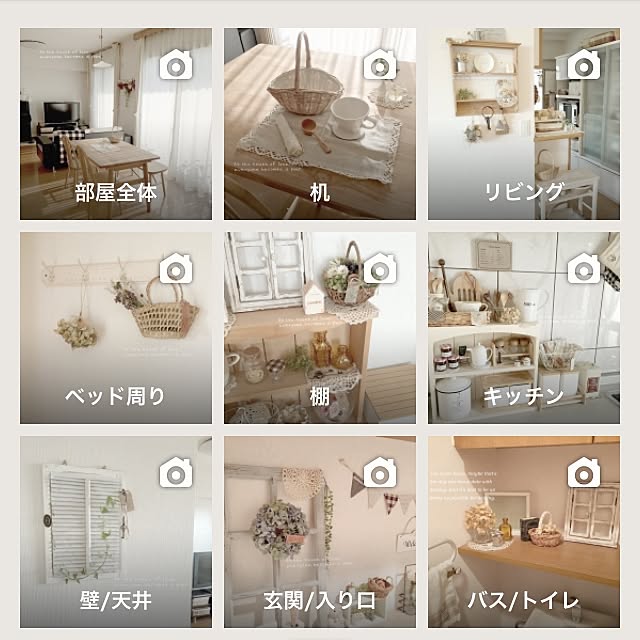Open the ベッド周り category tile
The height and width of the screenshot is (640, 640).
point(116,328)
